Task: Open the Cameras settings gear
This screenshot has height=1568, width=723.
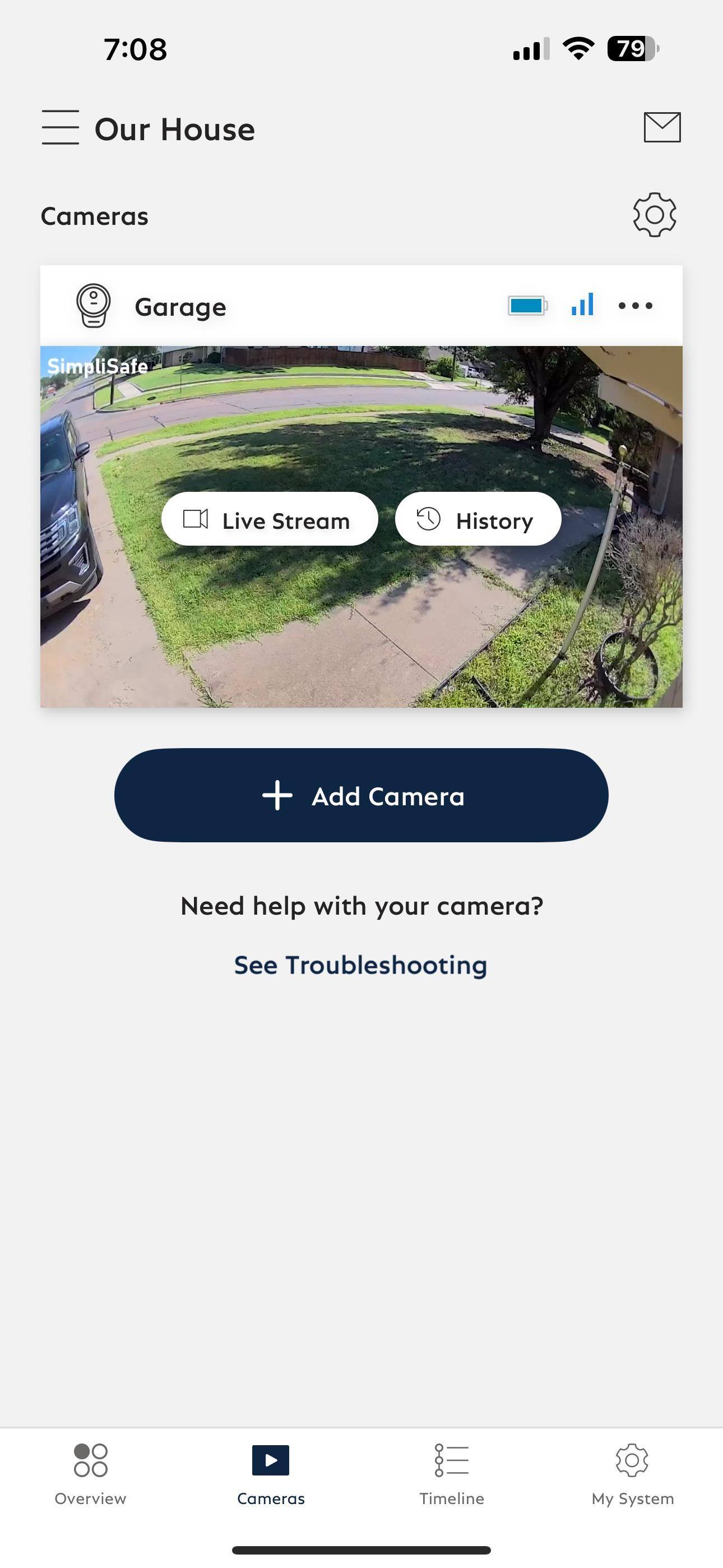Action: pos(654,215)
